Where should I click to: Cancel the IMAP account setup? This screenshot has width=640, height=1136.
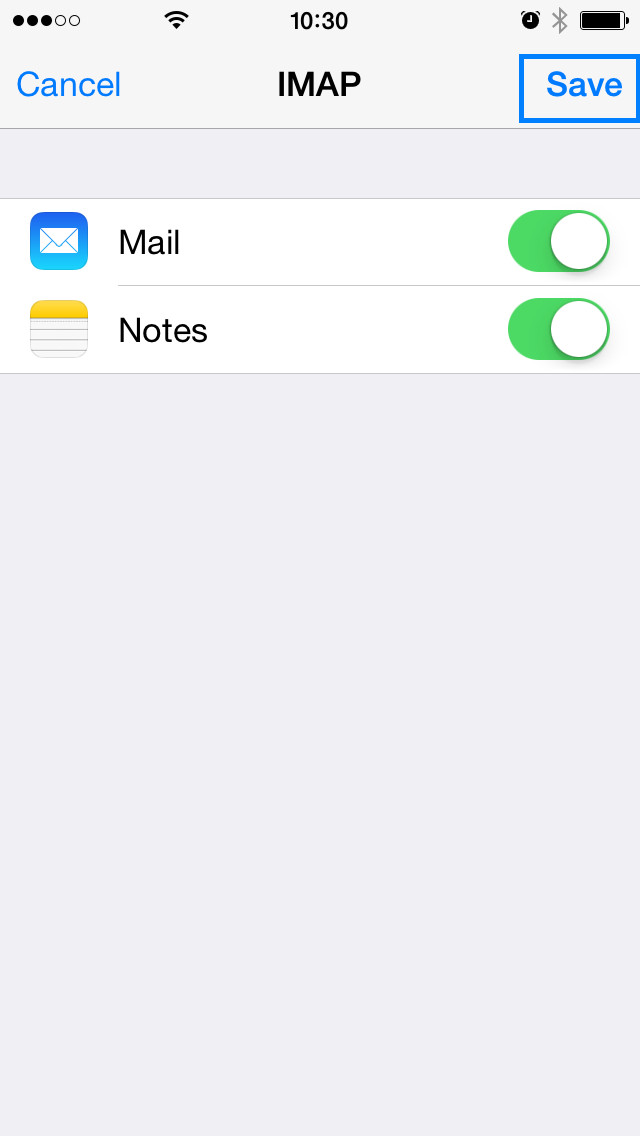68,85
